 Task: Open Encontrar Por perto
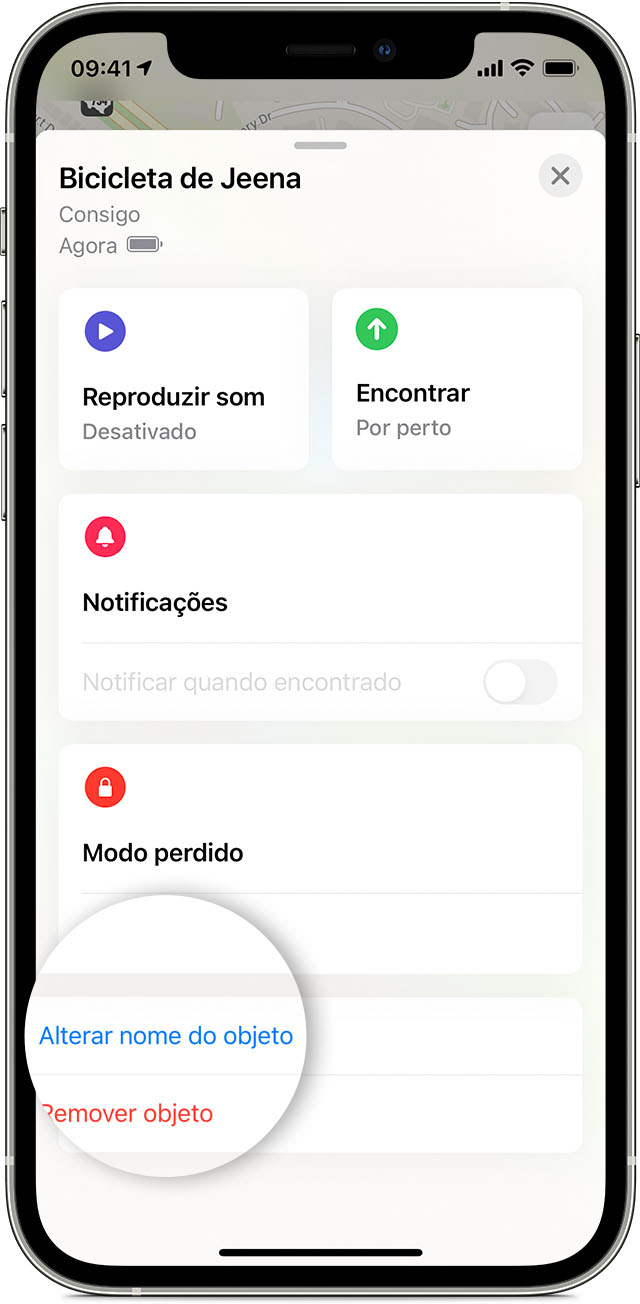(x=457, y=379)
